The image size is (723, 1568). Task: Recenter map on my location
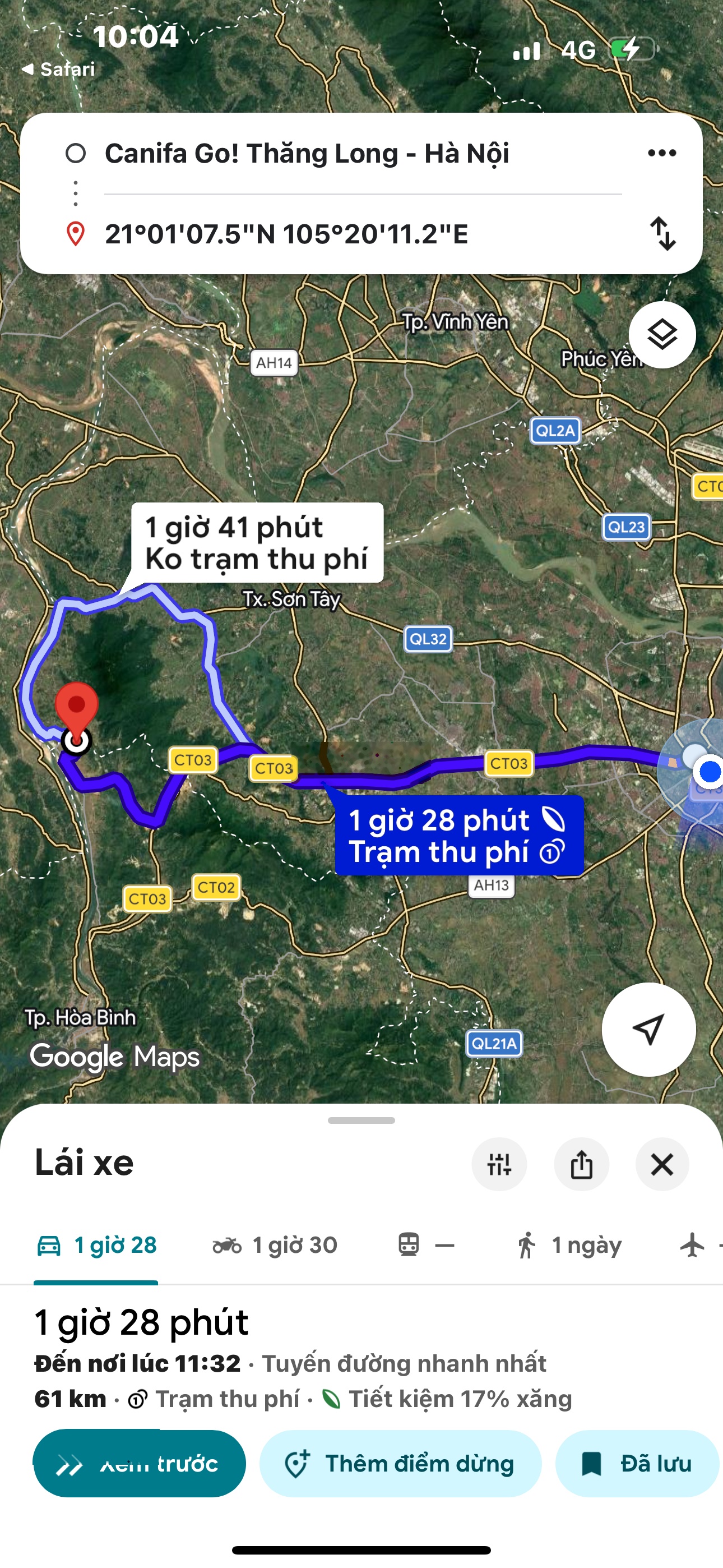[x=648, y=1029]
